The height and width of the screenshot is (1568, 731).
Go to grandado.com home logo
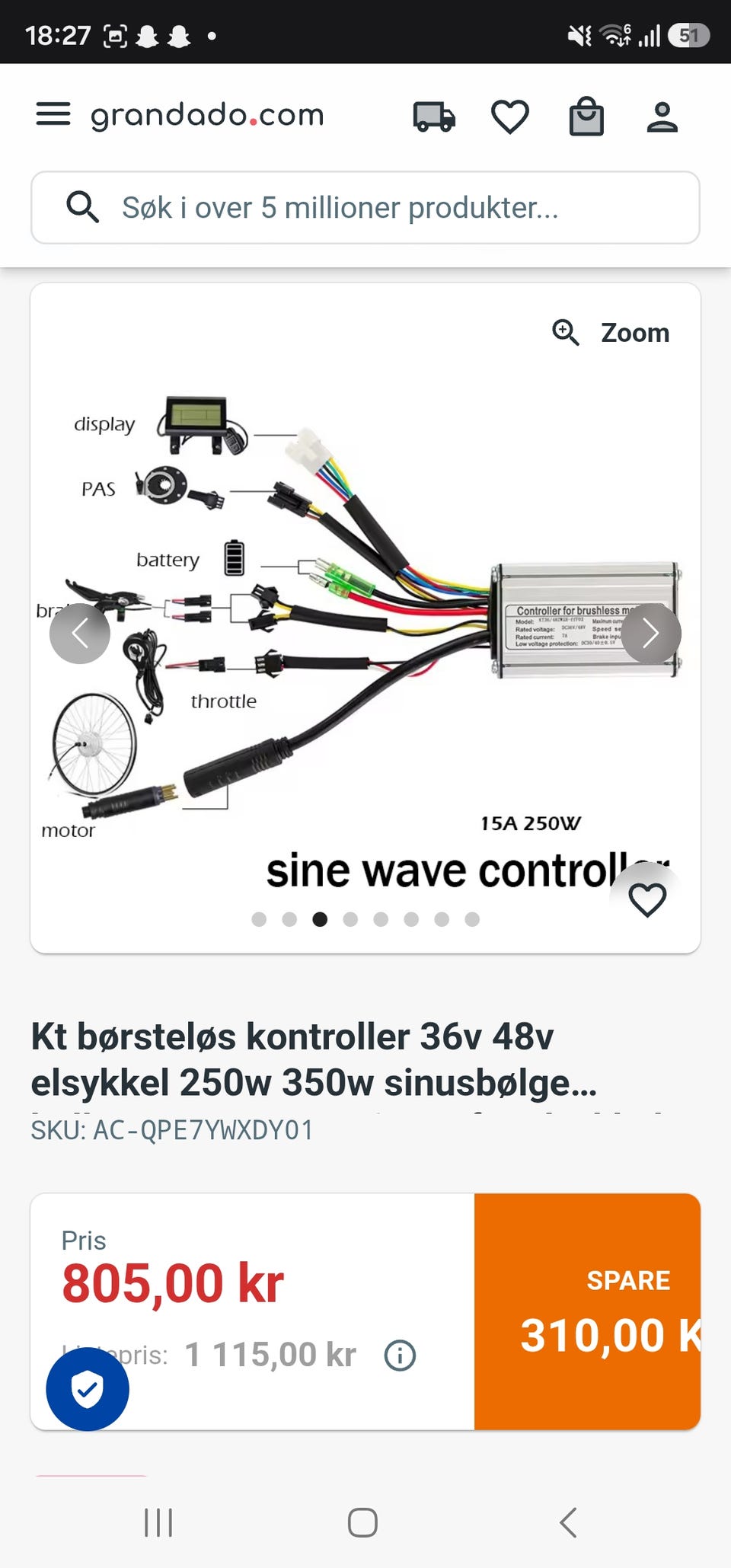207,115
